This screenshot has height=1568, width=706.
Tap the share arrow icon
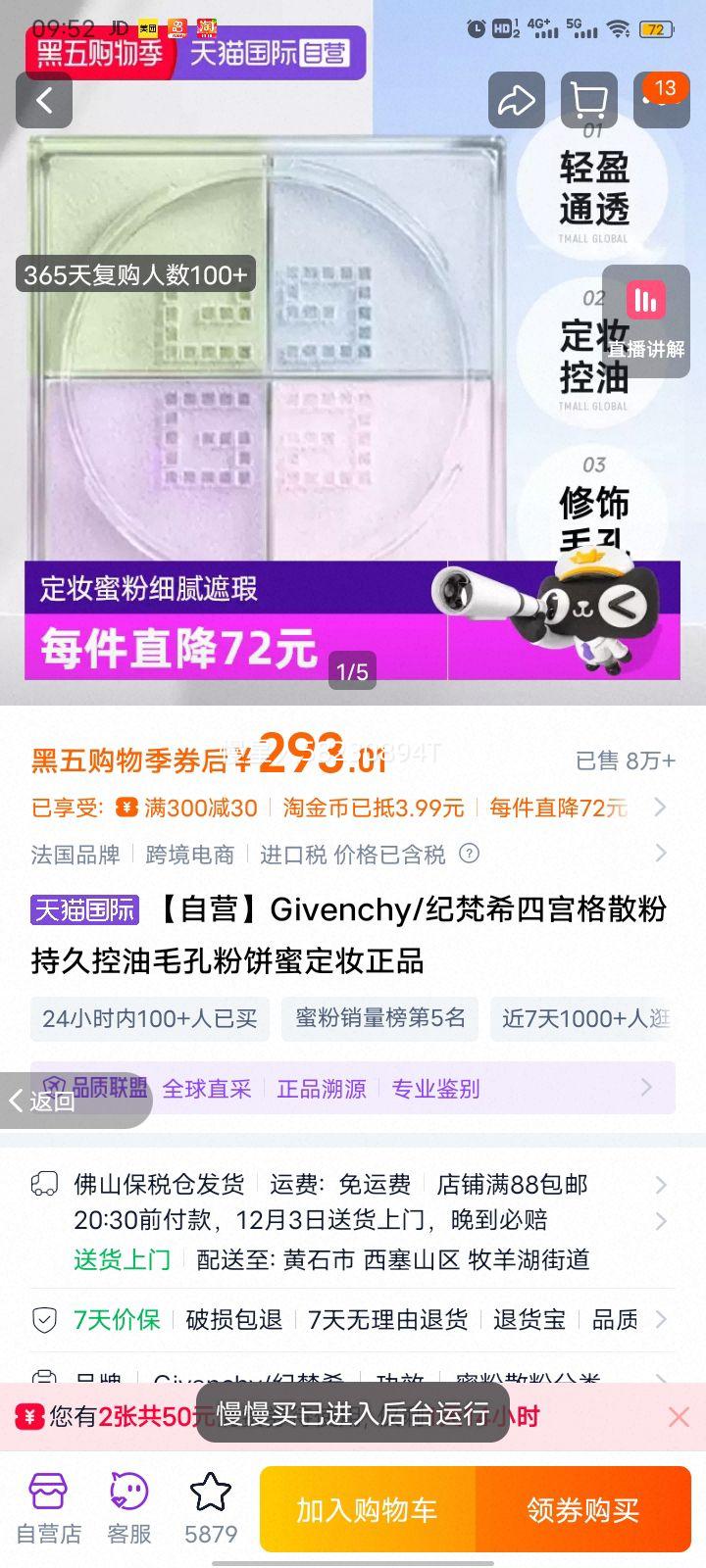coord(517,100)
